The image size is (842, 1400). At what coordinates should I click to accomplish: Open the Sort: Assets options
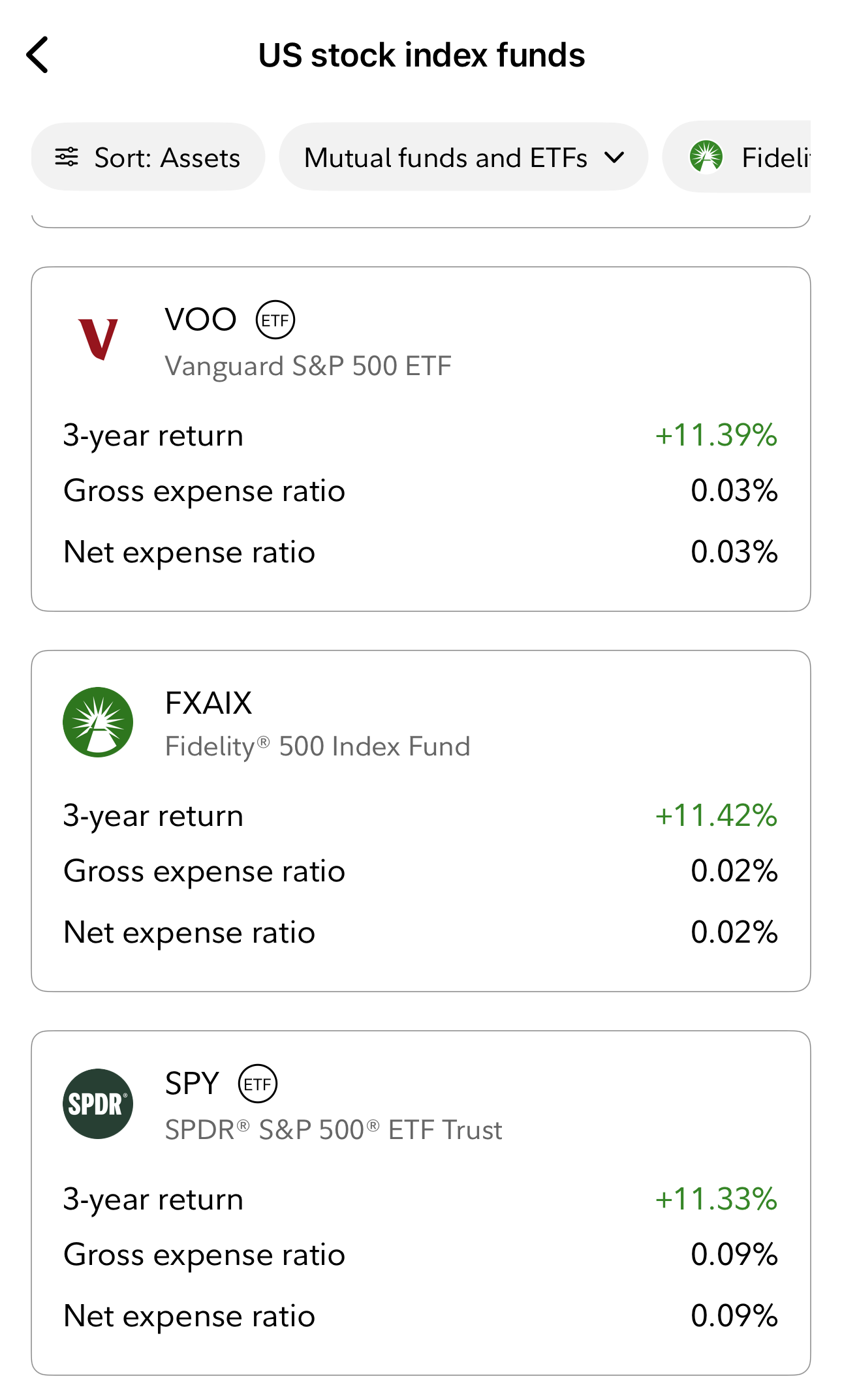pos(148,157)
